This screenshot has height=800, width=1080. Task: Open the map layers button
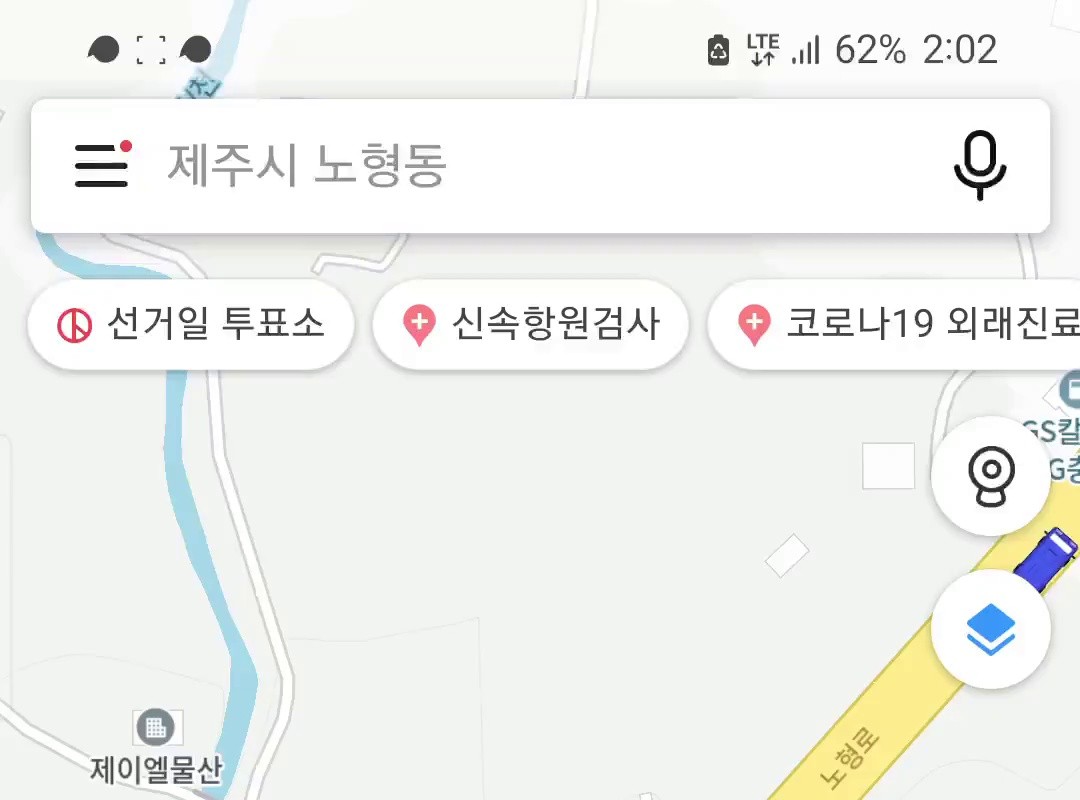coord(990,629)
